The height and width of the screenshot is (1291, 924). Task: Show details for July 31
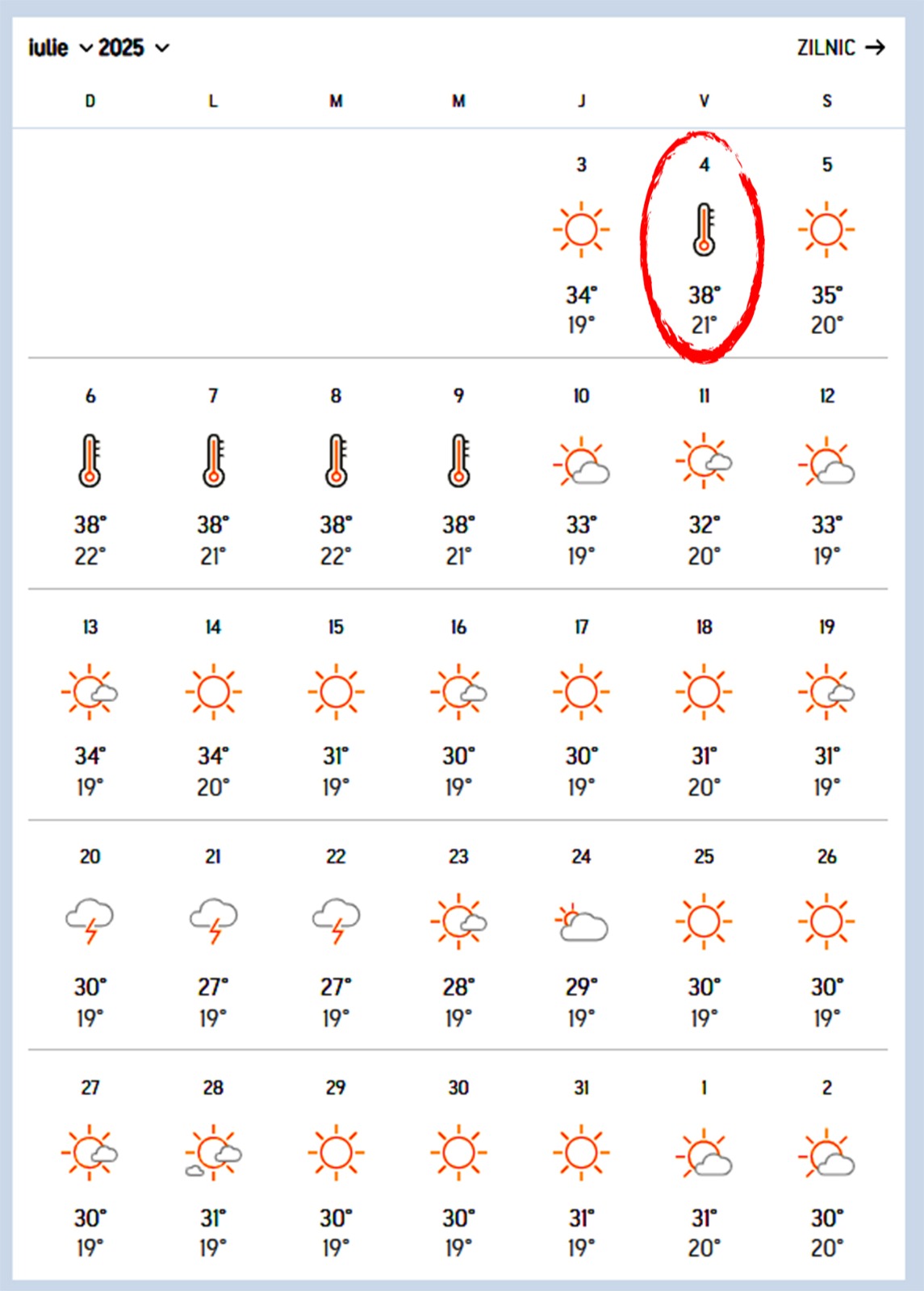[581, 1167]
